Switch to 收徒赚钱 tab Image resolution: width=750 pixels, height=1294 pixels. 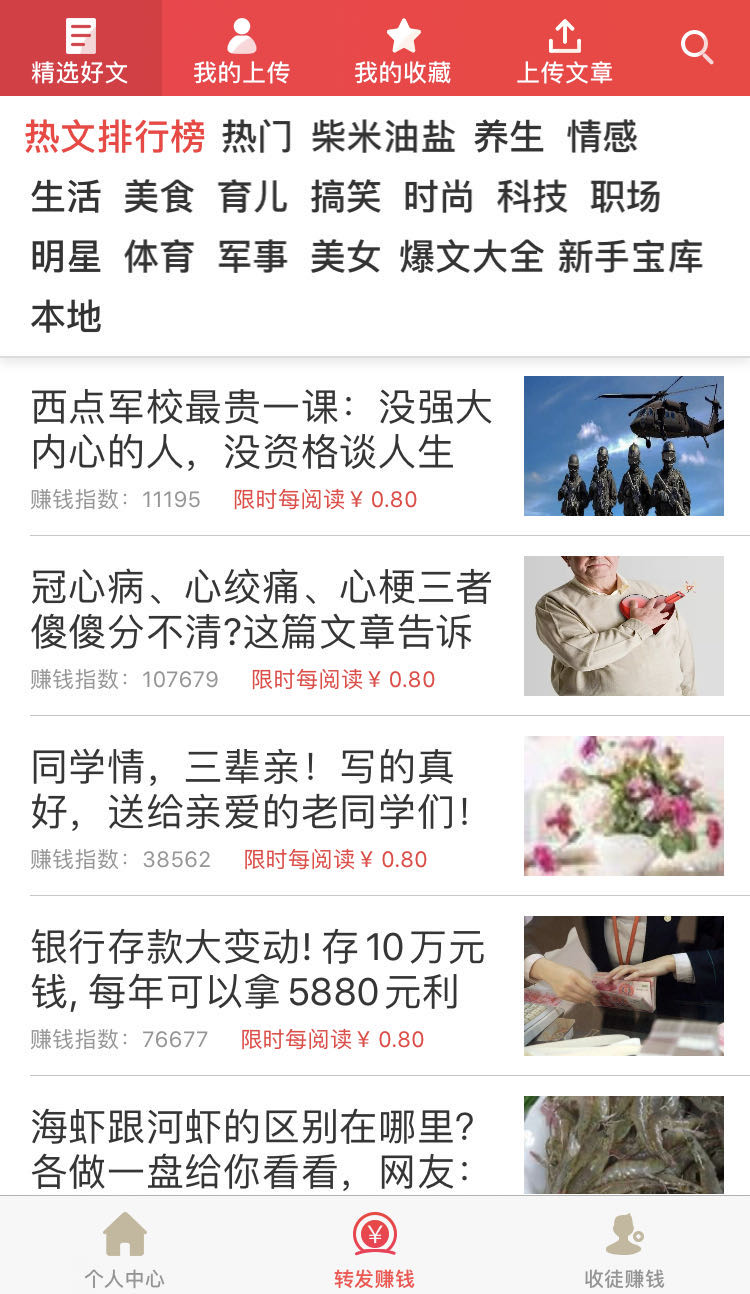624,1247
